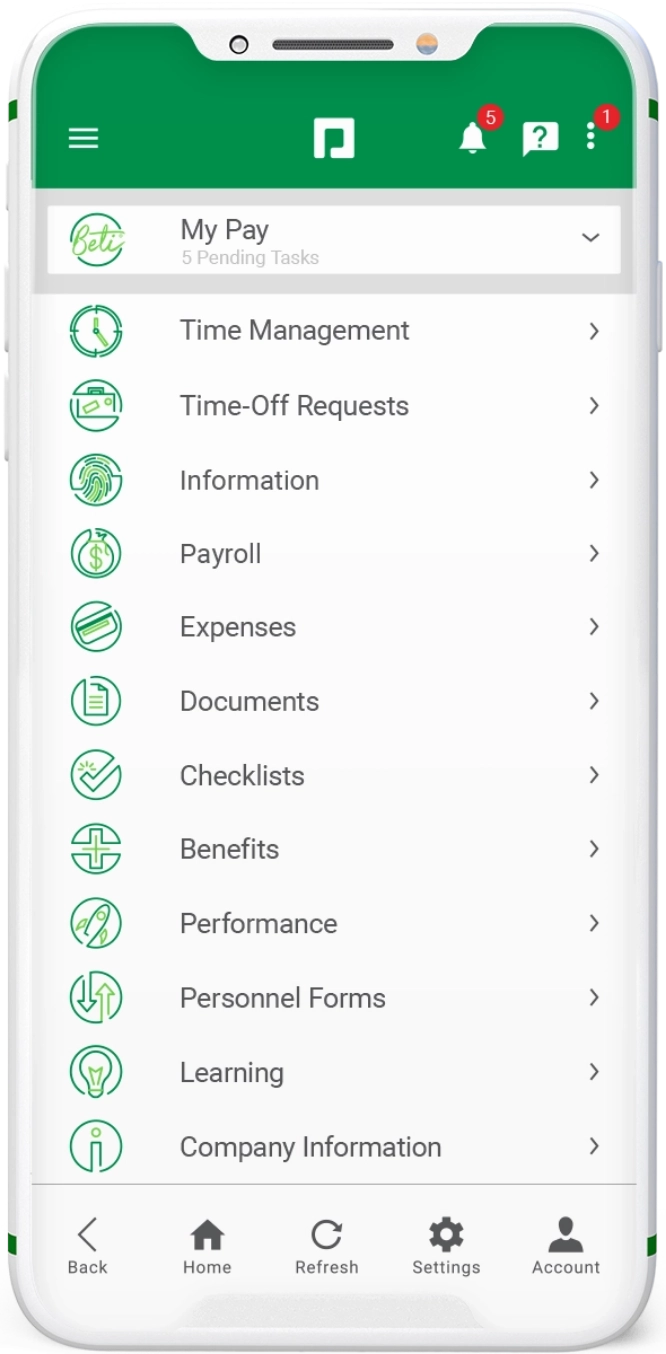Screen dimensions: 666x1354
Task: View the Payroll section
Action: [333, 554]
